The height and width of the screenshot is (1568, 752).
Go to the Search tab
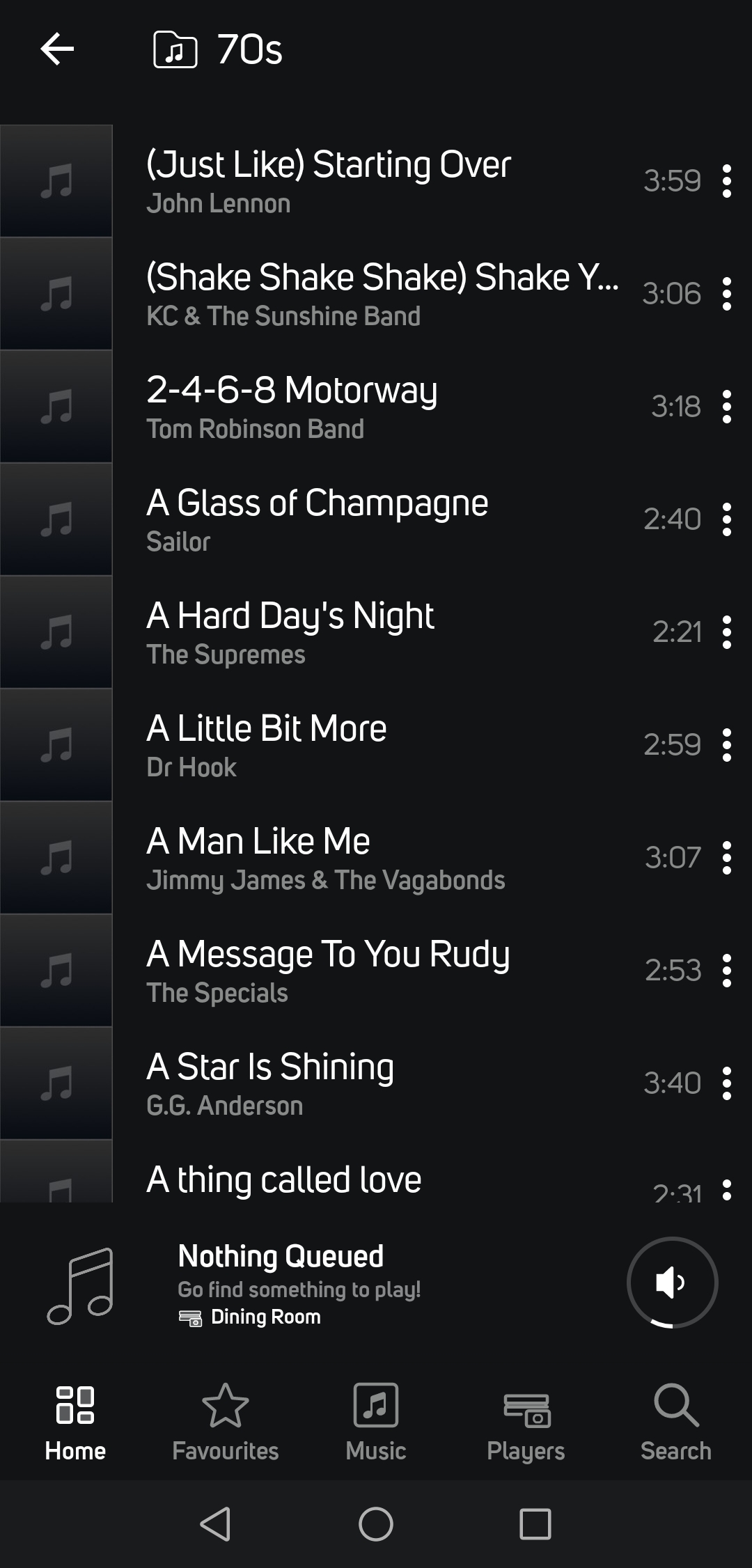click(x=675, y=1422)
